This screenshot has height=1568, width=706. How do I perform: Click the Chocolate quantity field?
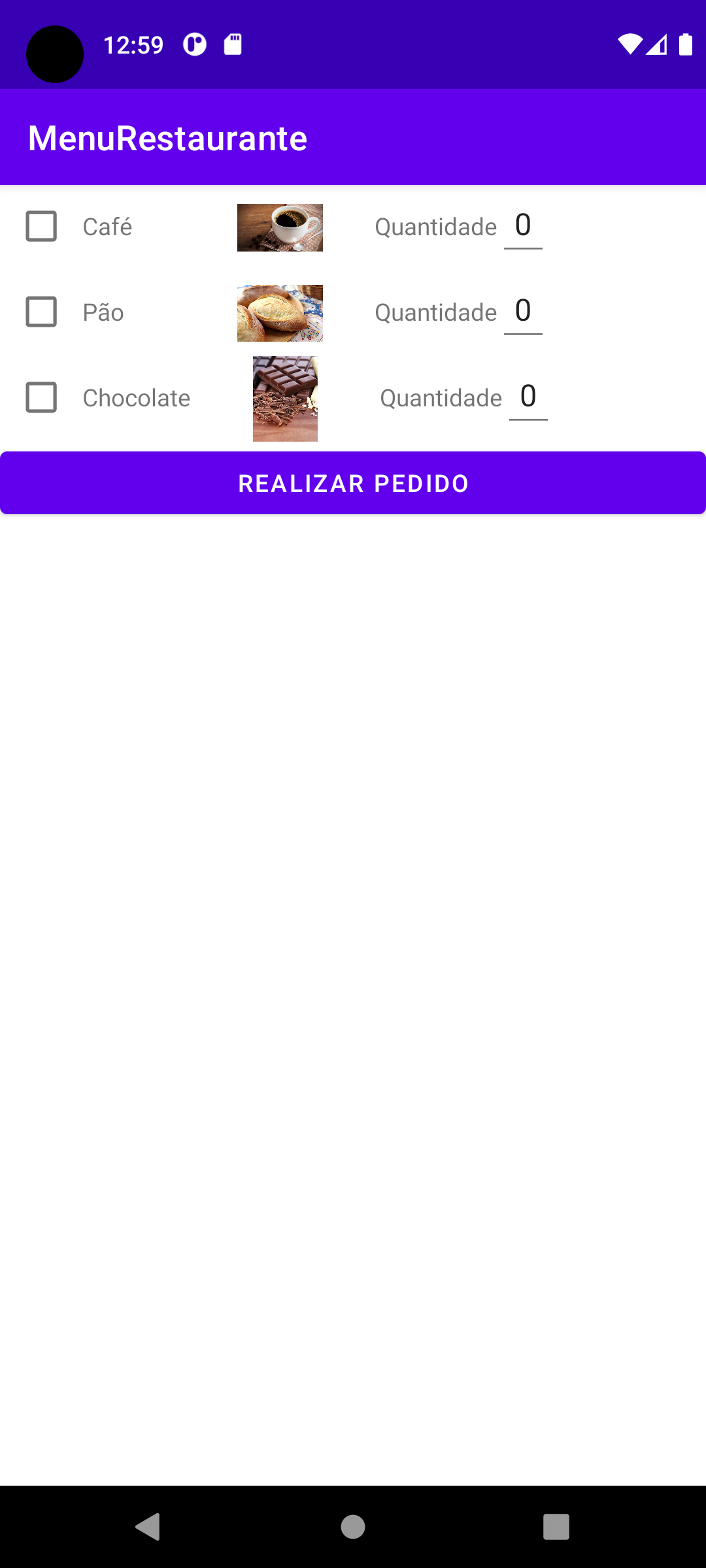pyautogui.click(x=528, y=398)
